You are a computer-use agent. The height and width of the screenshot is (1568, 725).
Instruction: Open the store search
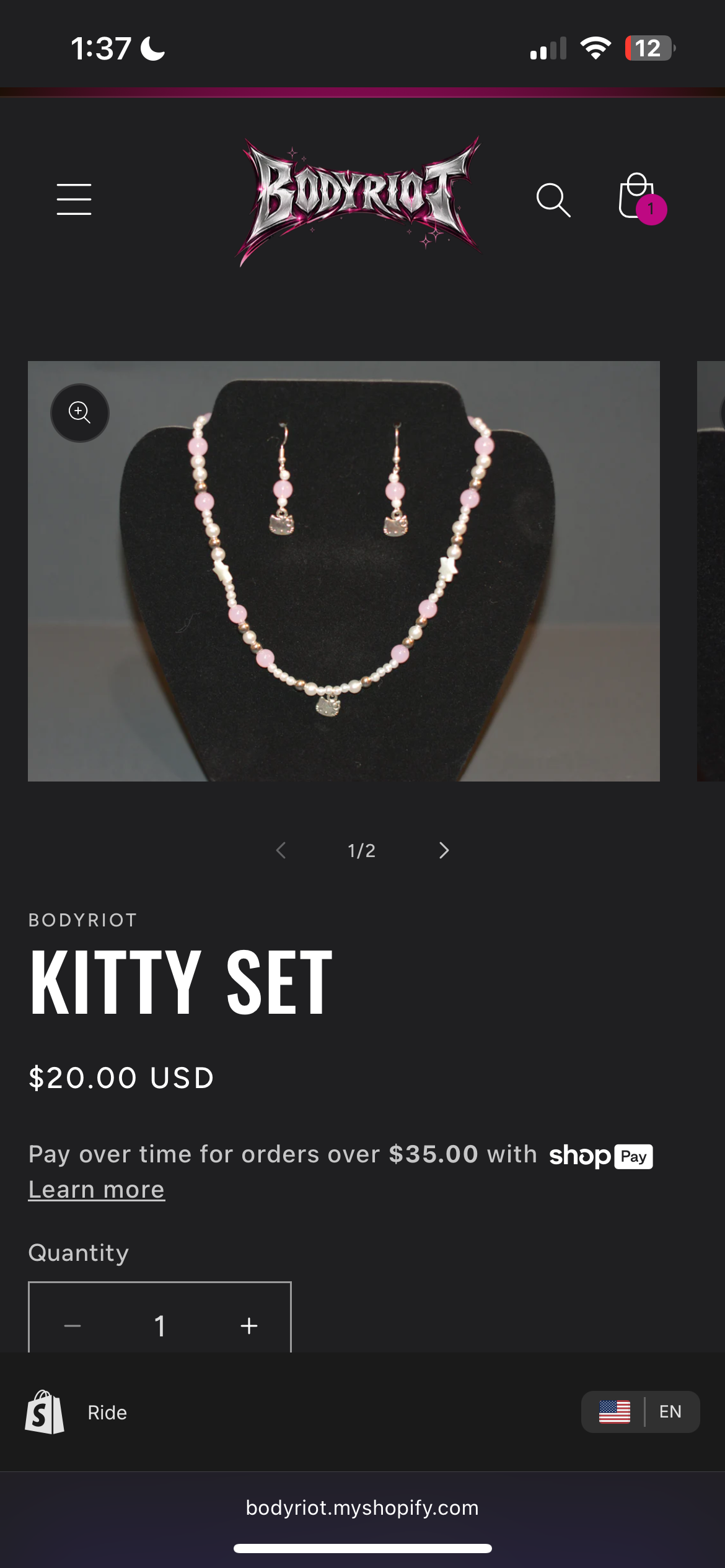tap(553, 199)
